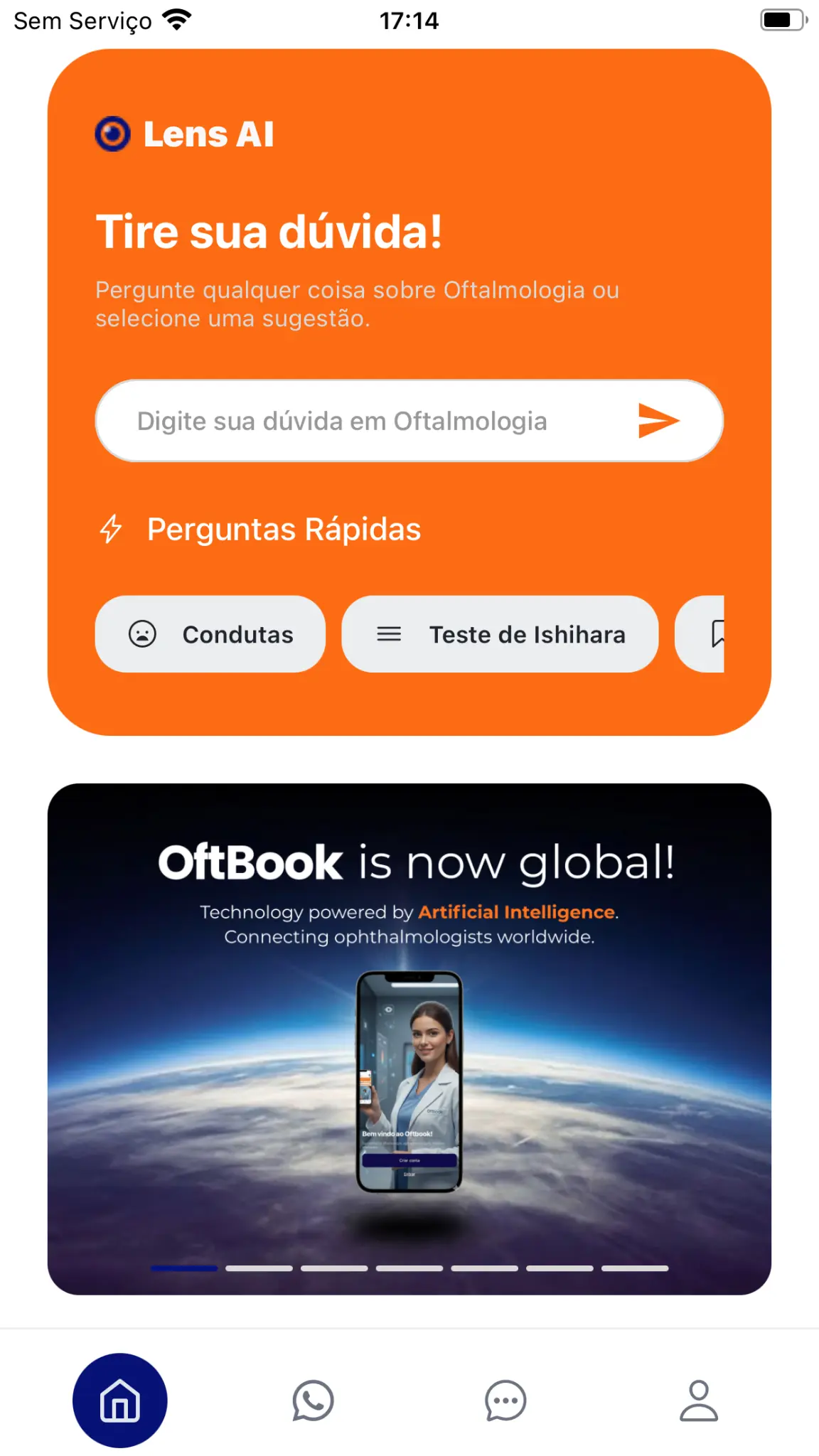Select the Home tab icon in bottom navigation
This screenshot has width=819, height=1456.
pyautogui.click(x=119, y=1401)
